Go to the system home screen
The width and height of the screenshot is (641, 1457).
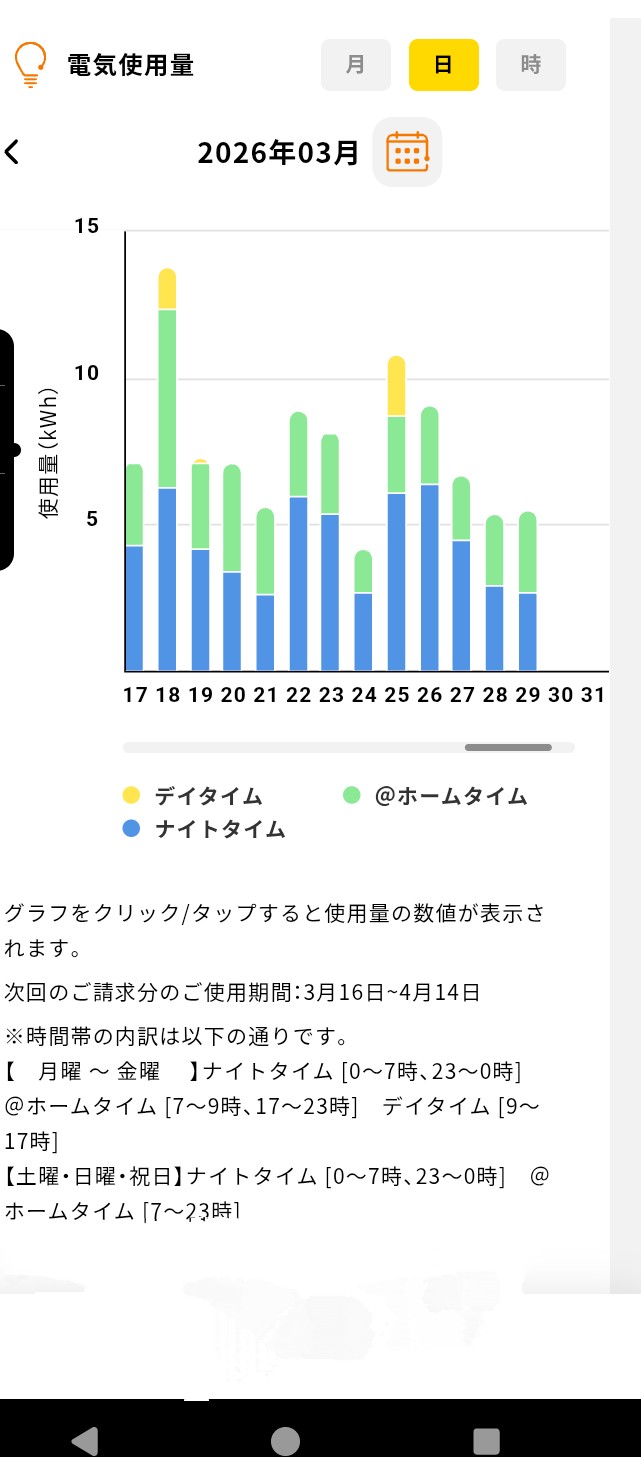(285, 1440)
